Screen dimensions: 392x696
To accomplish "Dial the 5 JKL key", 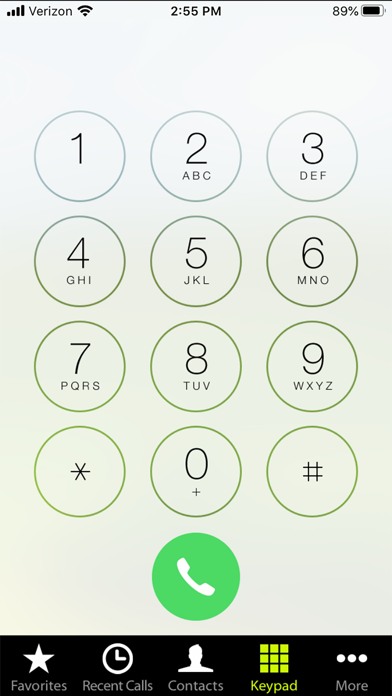I will coord(196,261).
